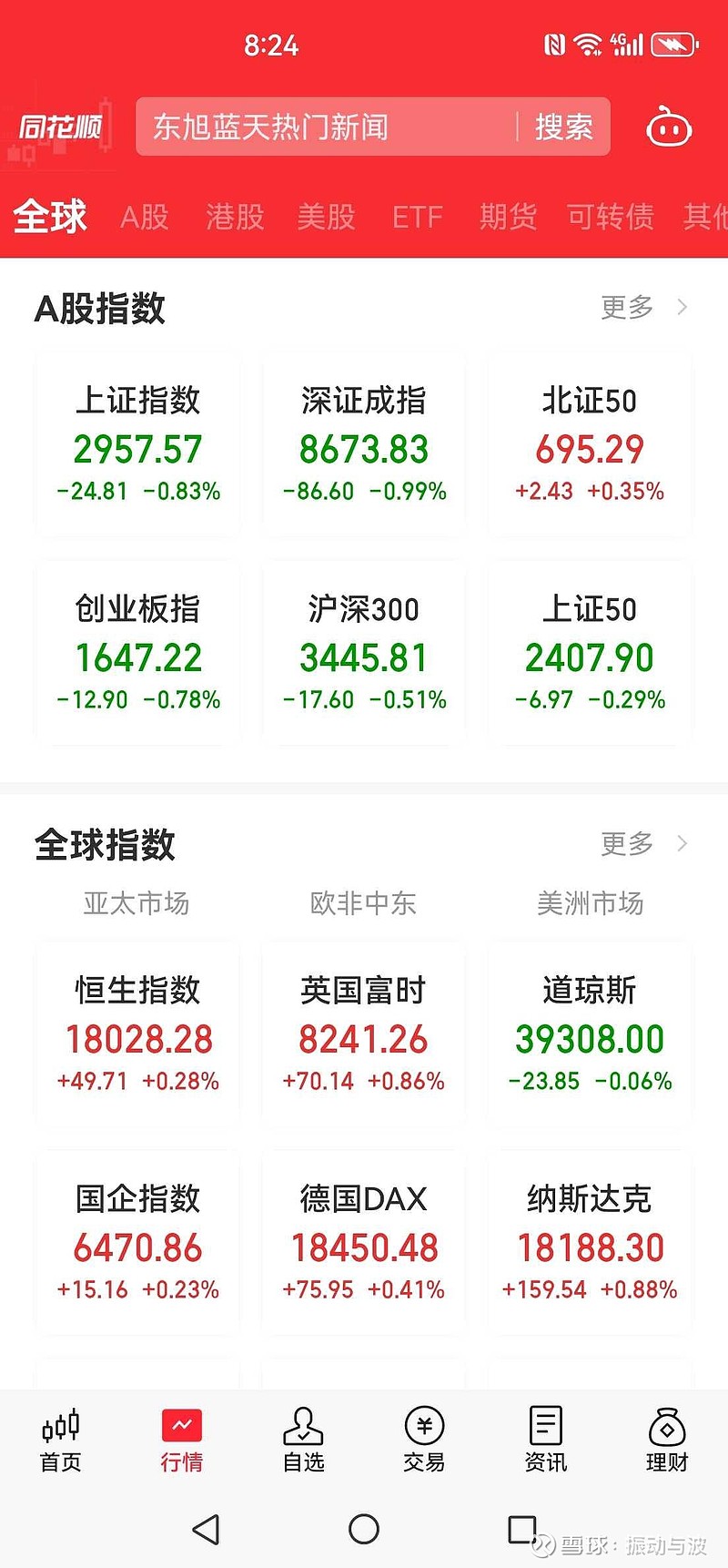Switch to the 交易 tab

[424, 1441]
